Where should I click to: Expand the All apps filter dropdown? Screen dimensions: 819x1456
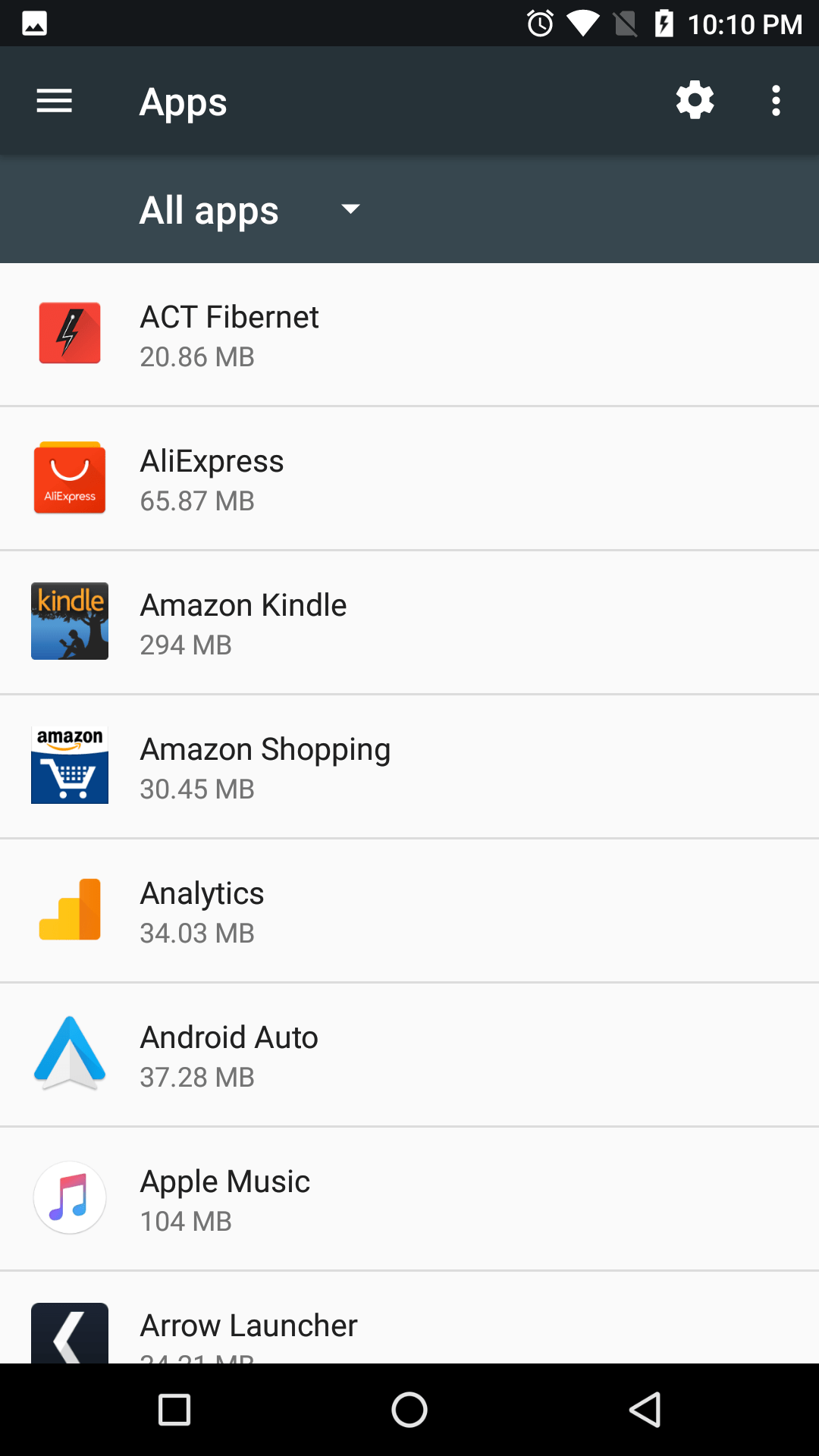click(250, 210)
